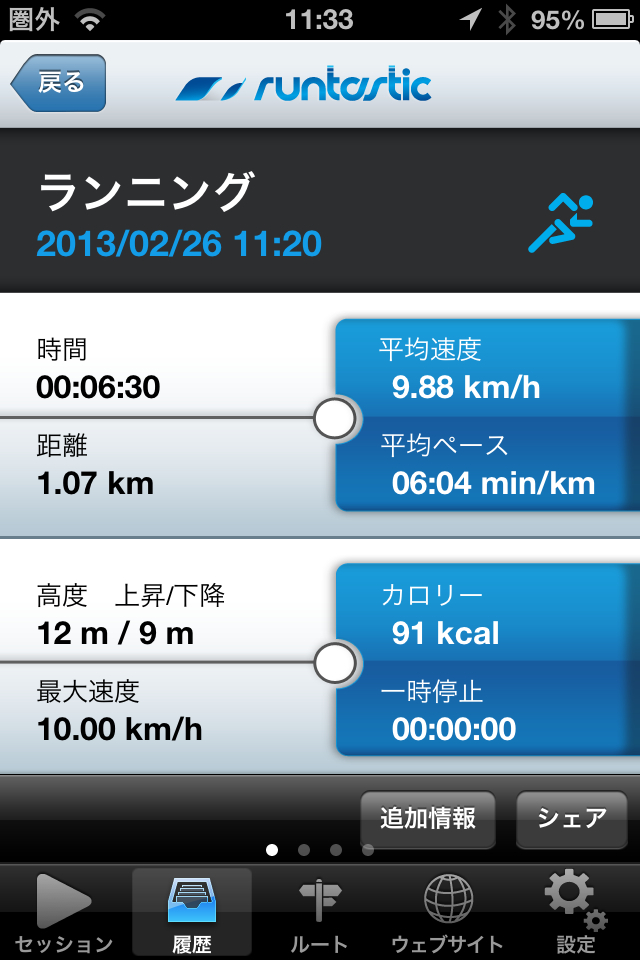Open the 設定 settings tab
The height and width of the screenshot is (960, 640).
click(575, 913)
